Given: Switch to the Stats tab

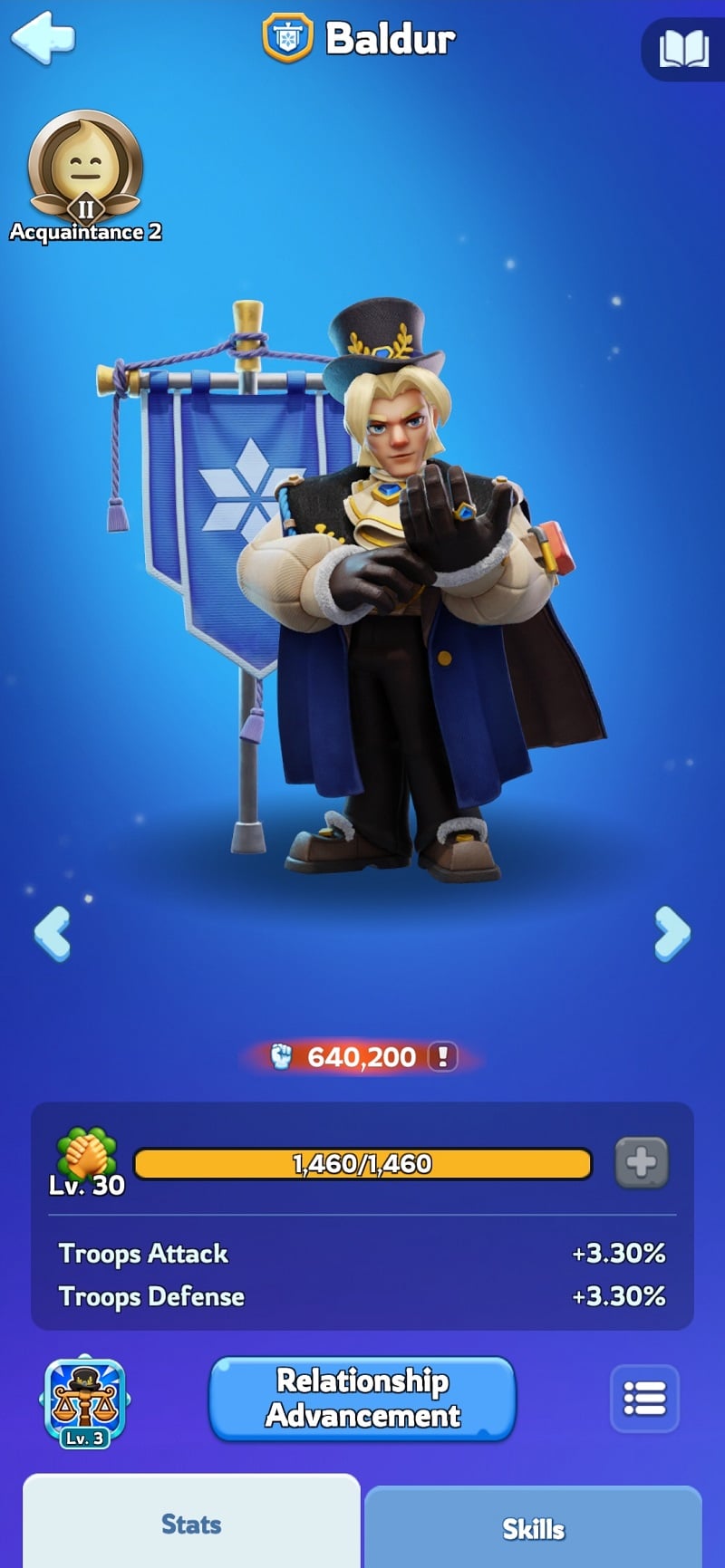Looking at the screenshot, I should [x=191, y=1524].
